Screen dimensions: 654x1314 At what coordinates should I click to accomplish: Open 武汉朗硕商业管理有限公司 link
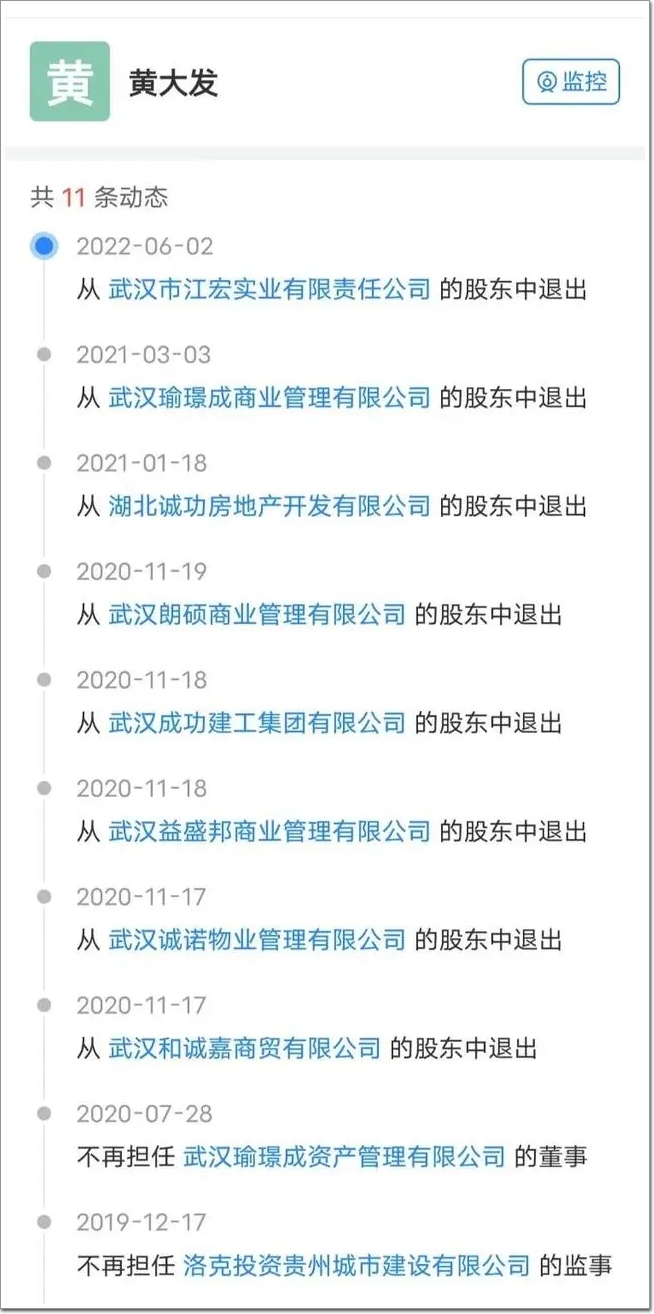click(x=257, y=614)
